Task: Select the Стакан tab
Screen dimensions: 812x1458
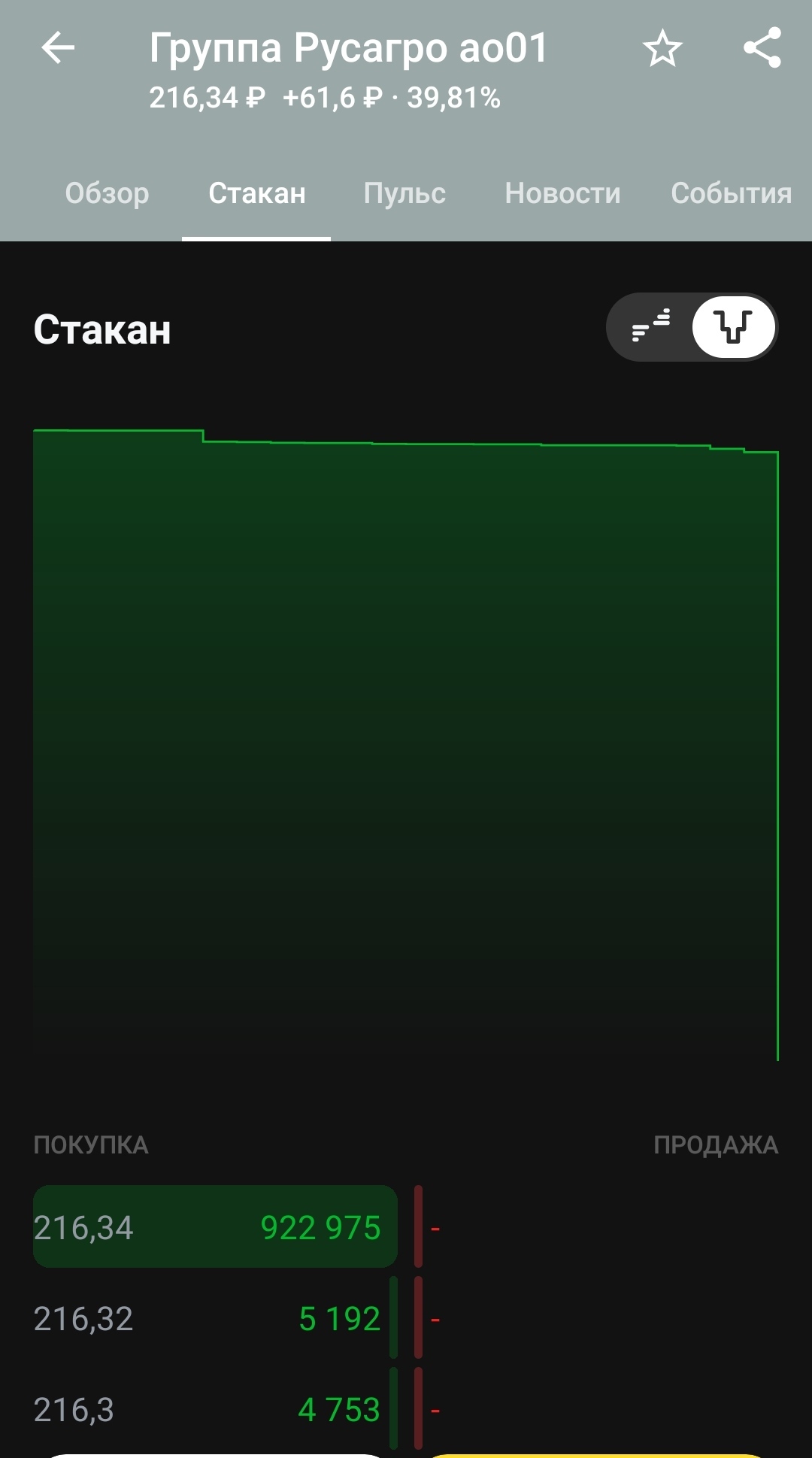Action: (x=256, y=193)
